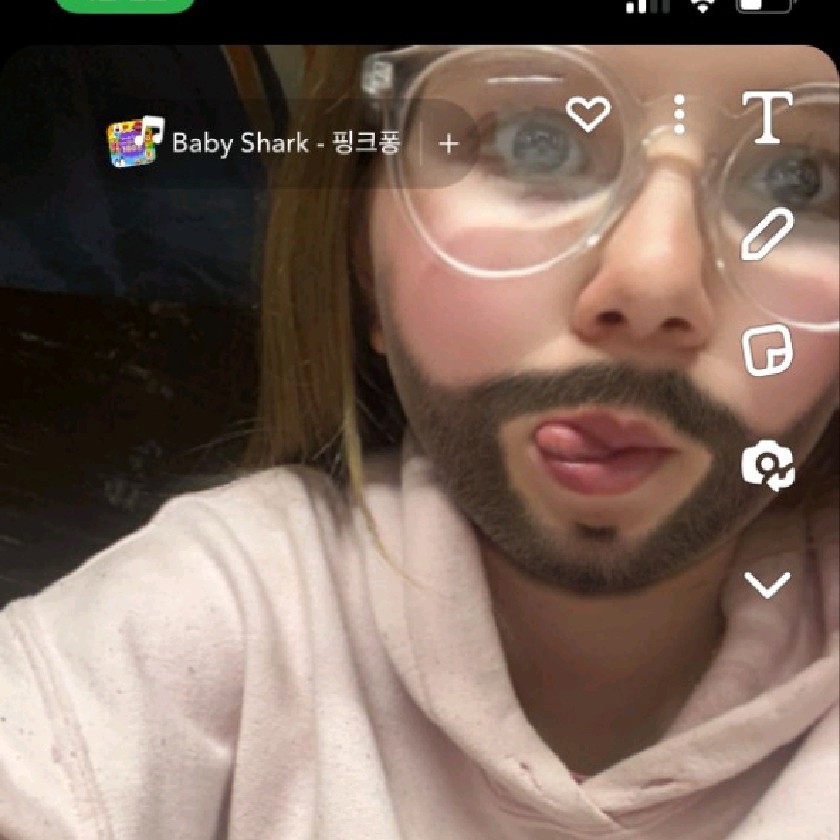
Task: Add text with the T tool
Action: point(767,117)
